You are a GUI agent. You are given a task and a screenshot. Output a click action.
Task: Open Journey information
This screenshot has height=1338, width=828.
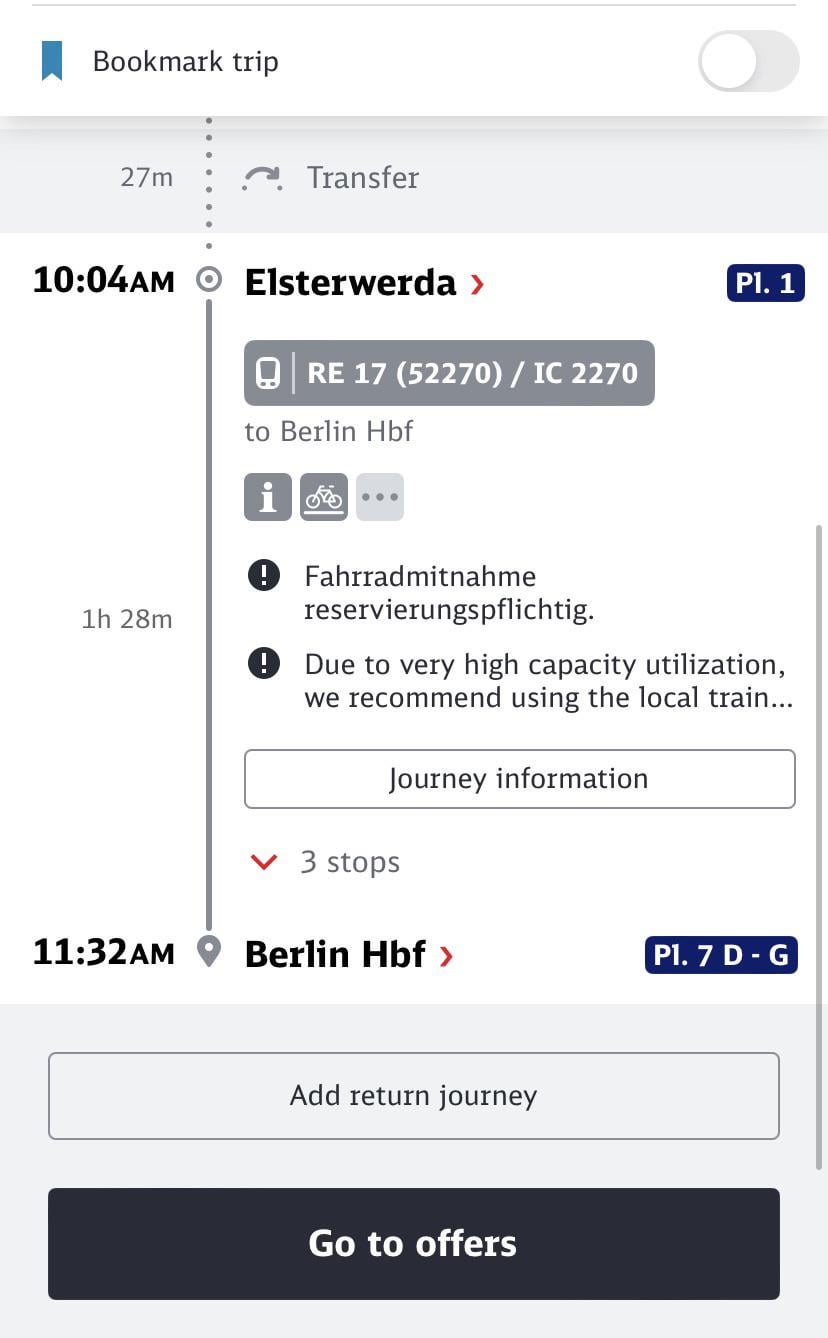coord(520,779)
